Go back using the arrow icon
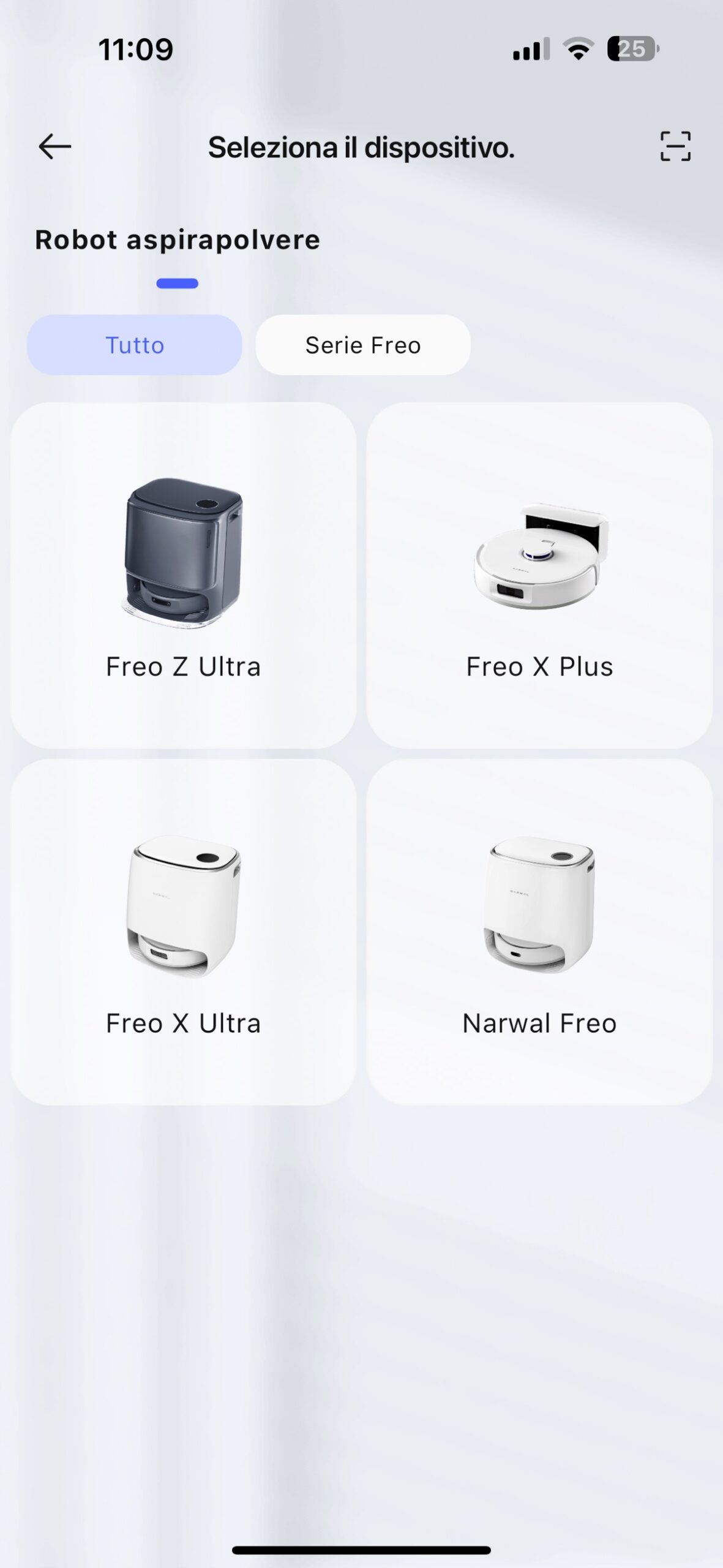Viewport: 723px width, 1568px height. [x=55, y=147]
